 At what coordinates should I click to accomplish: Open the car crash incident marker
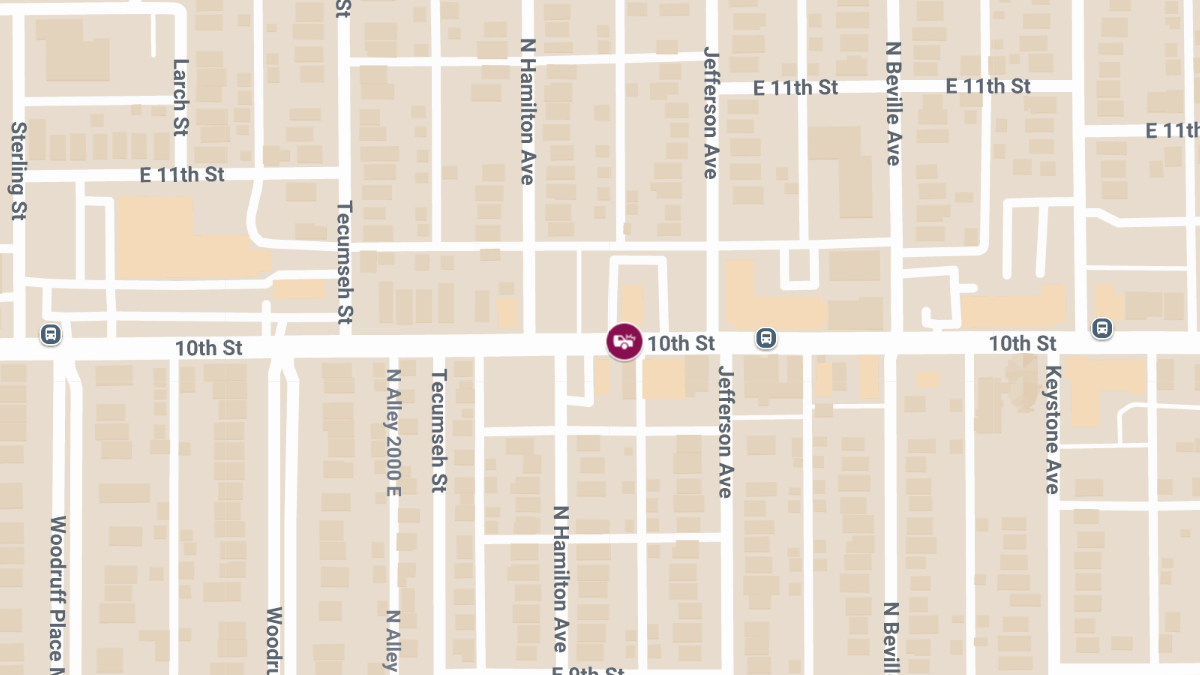click(624, 341)
